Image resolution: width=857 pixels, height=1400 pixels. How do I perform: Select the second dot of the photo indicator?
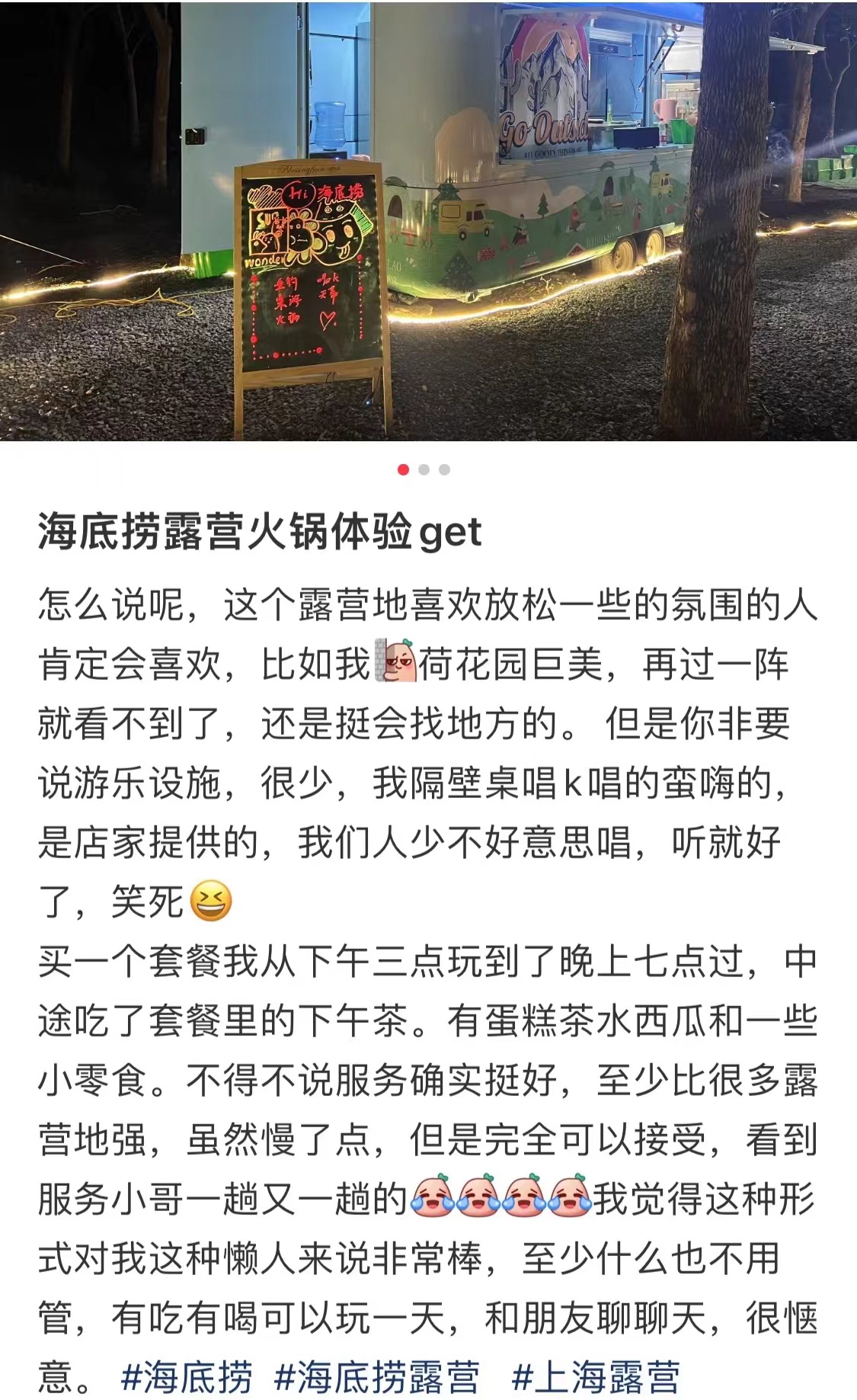(424, 469)
